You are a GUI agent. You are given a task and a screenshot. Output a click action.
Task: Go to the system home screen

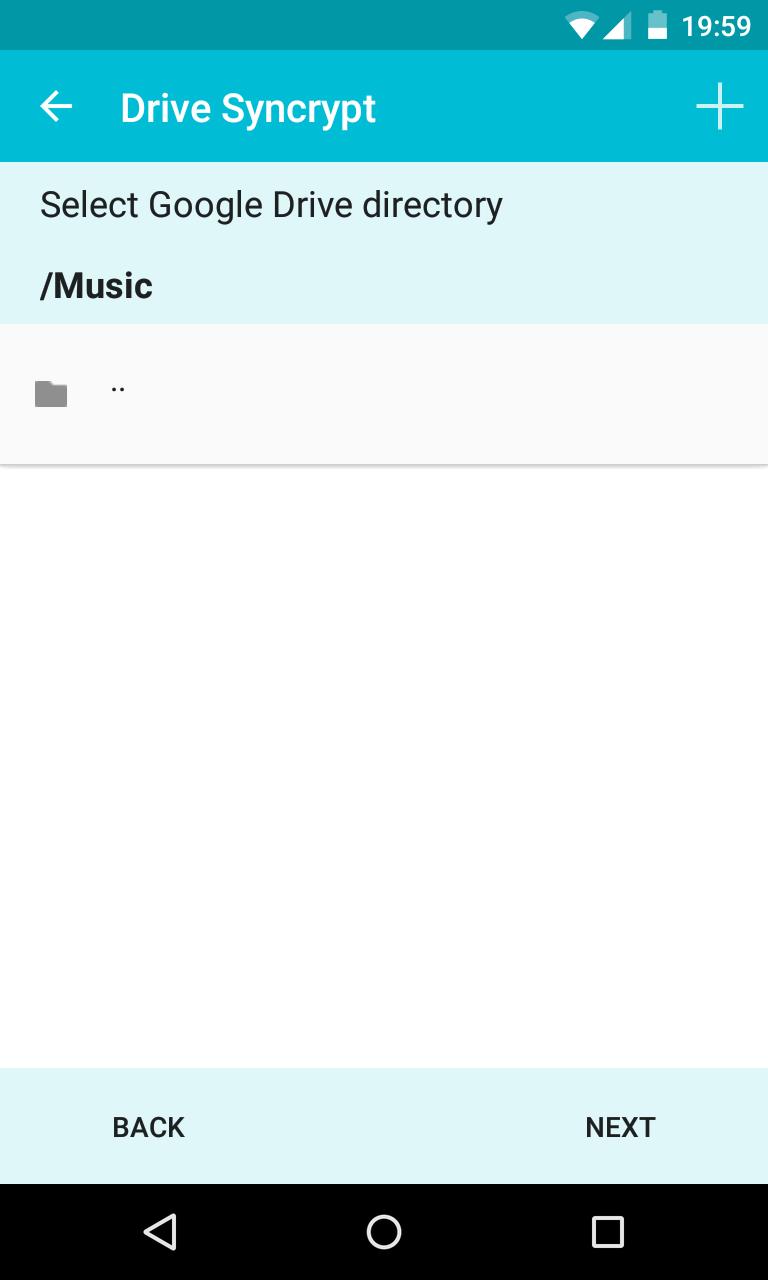pyautogui.click(x=384, y=1232)
